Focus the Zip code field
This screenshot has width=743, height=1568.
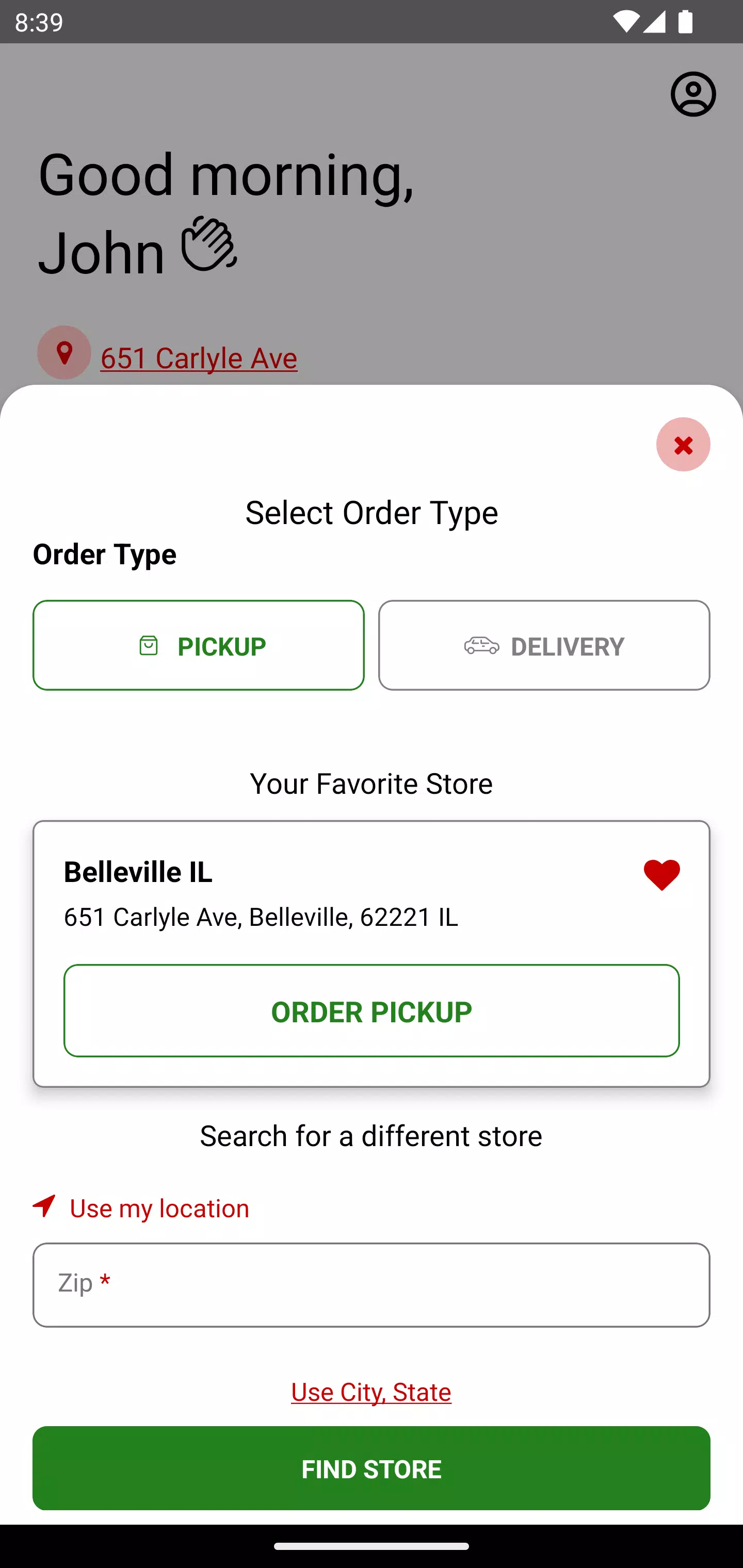coord(372,1284)
